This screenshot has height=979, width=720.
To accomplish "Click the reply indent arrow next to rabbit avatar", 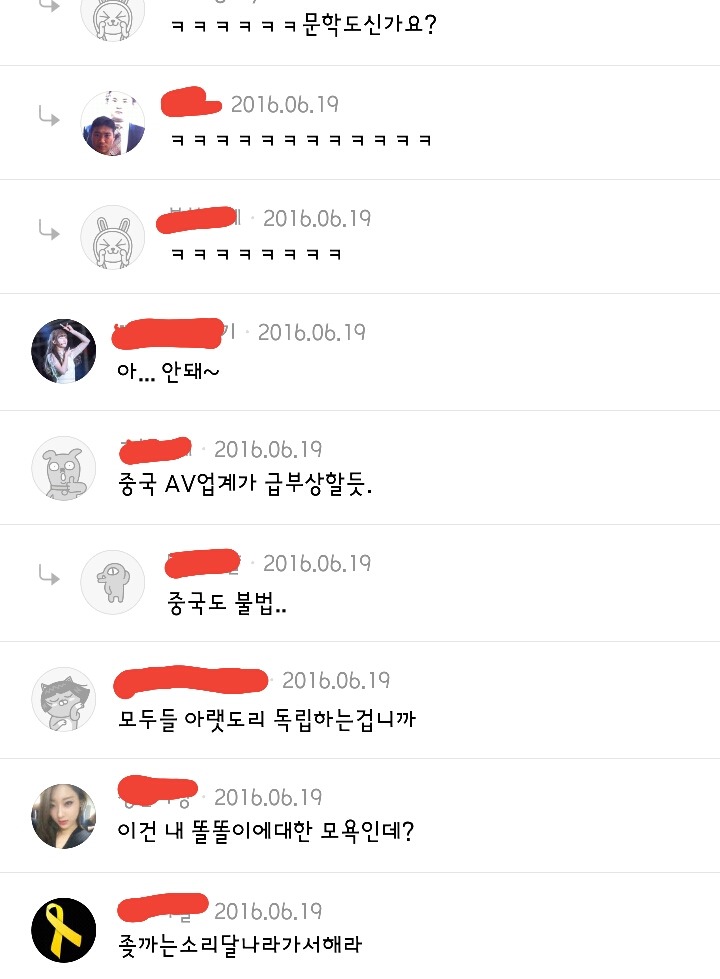I will tap(47, 231).
